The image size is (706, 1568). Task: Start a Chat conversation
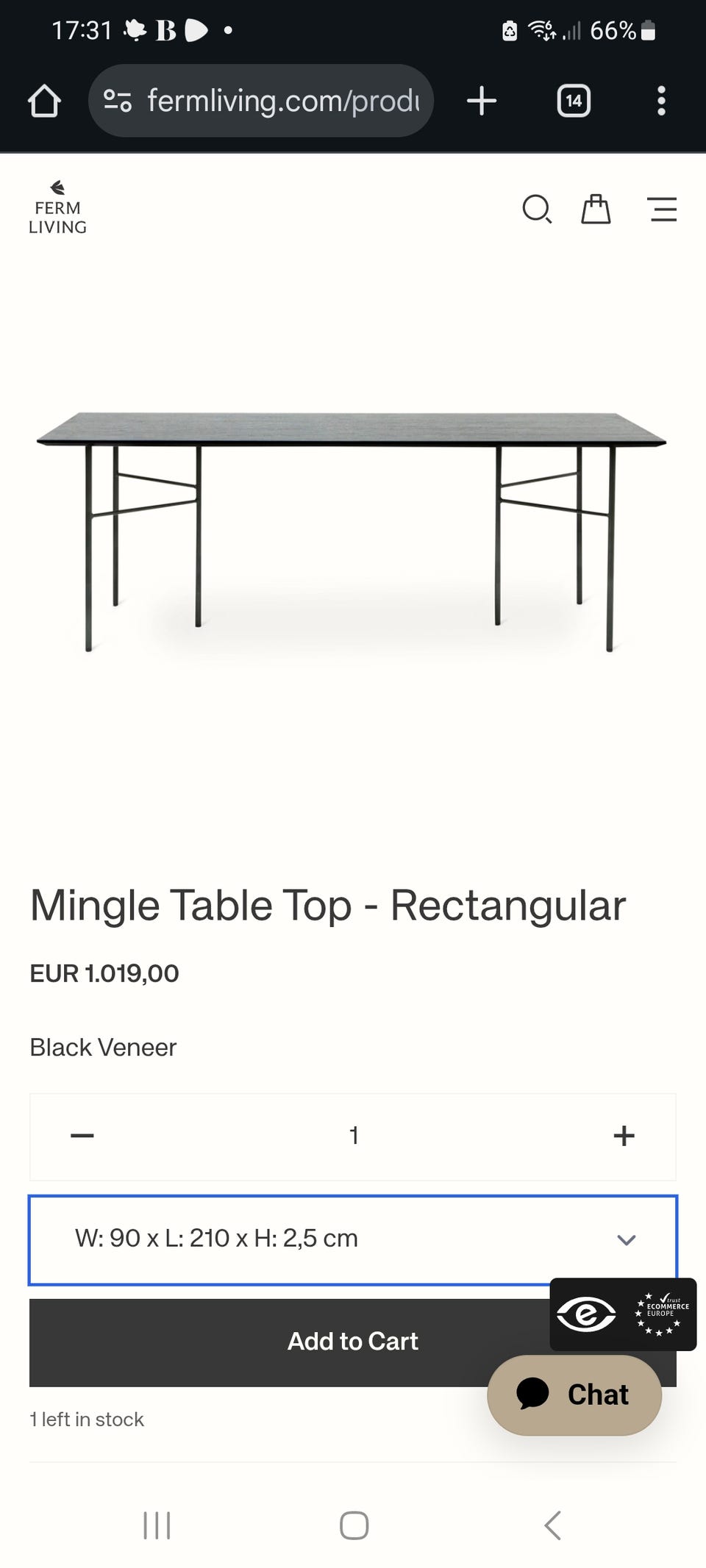[574, 1395]
